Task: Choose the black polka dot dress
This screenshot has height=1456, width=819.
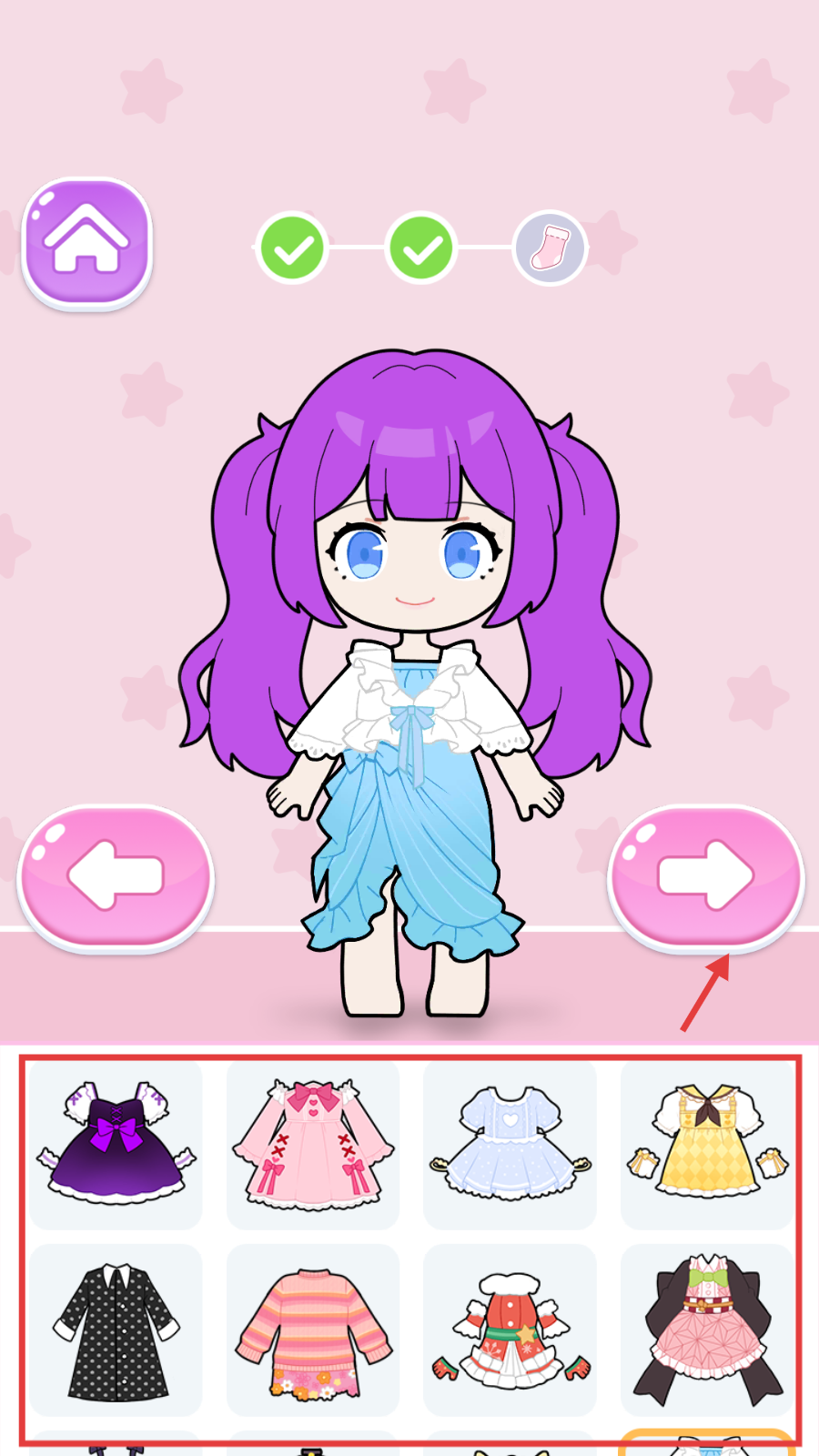Action: coord(116,1330)
